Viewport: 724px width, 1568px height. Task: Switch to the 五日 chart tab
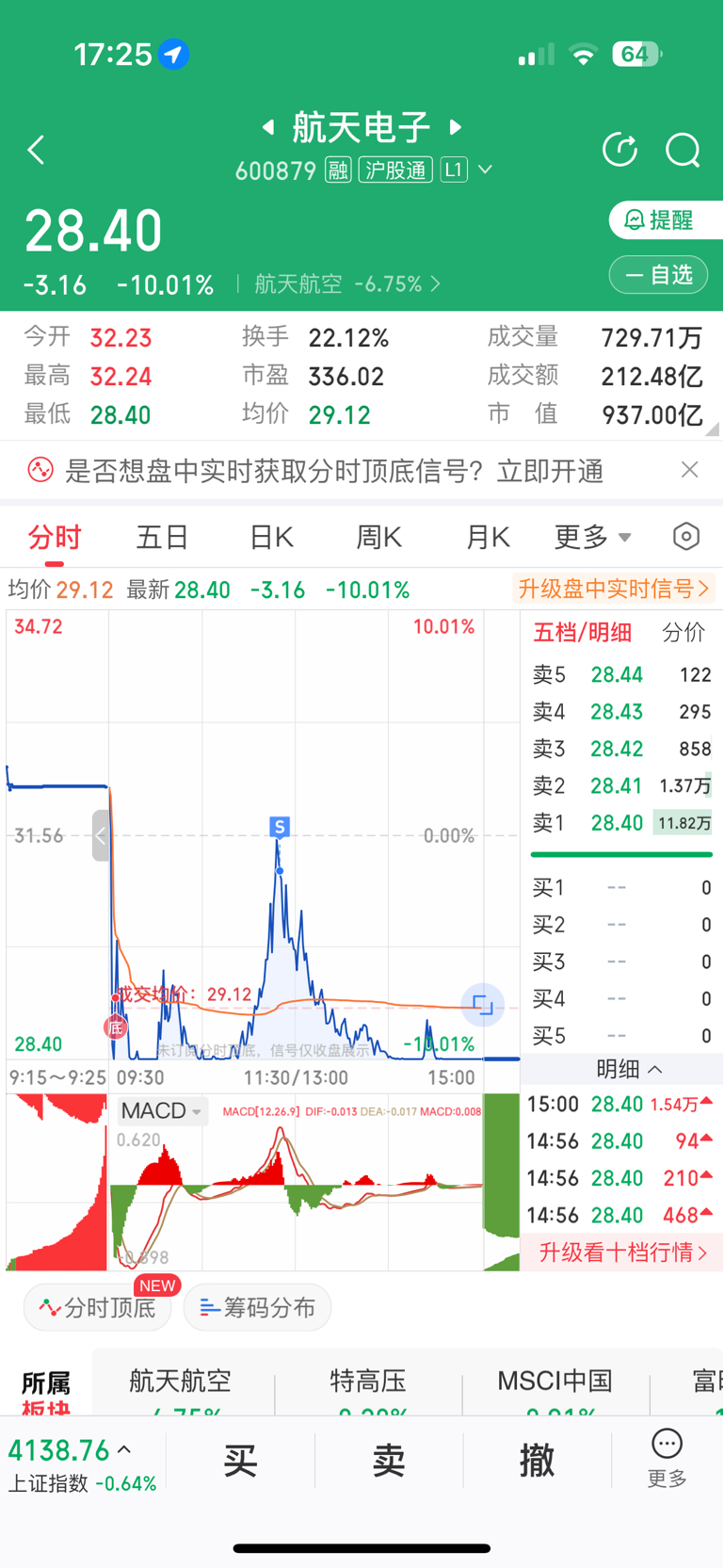point(162,538)
